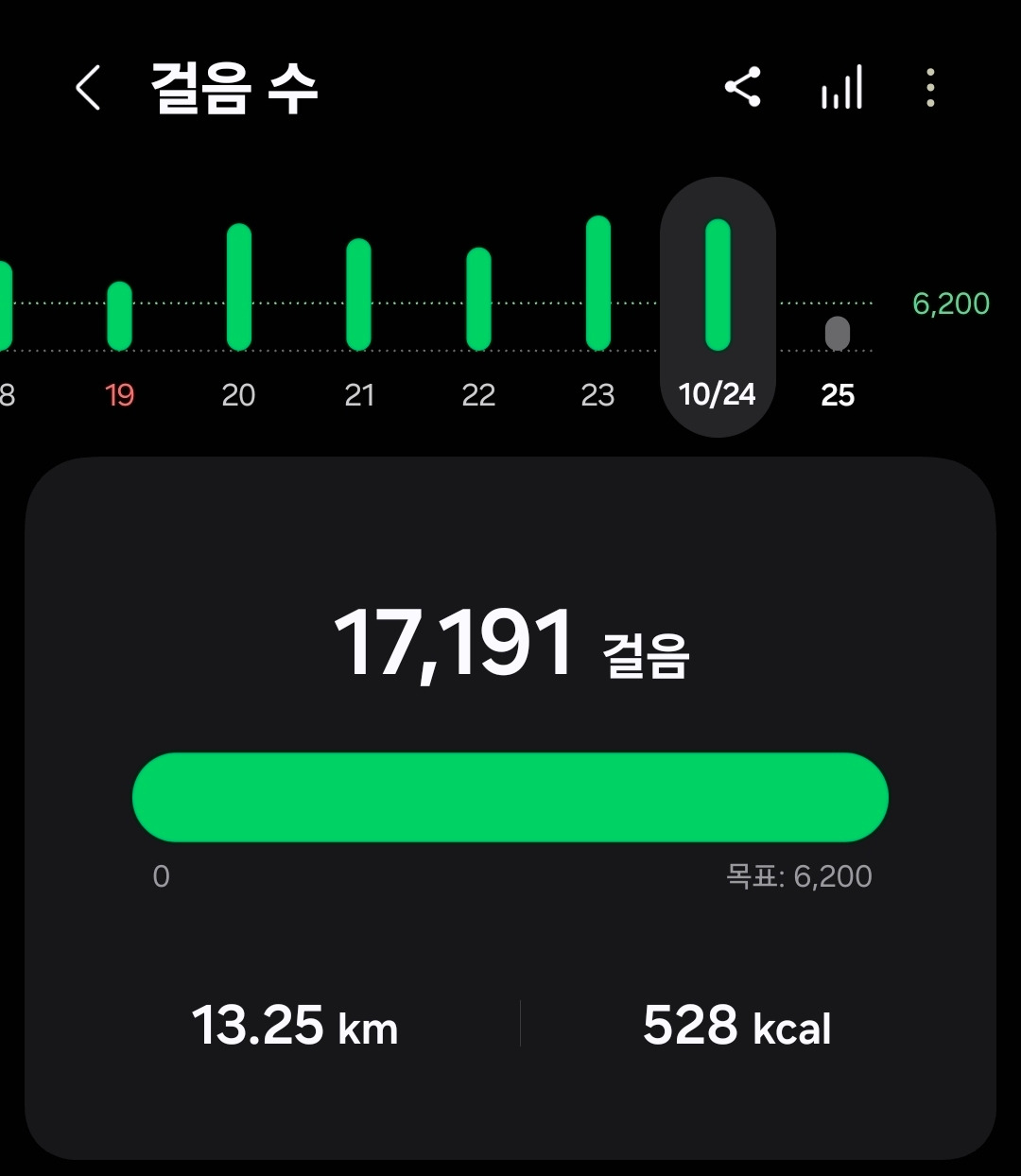Image resolution: width=1021 pixels, height=1176 pixels.
Task: Select the gray bar for day 25
Action: pyautogui.click(x=838, y=332)
